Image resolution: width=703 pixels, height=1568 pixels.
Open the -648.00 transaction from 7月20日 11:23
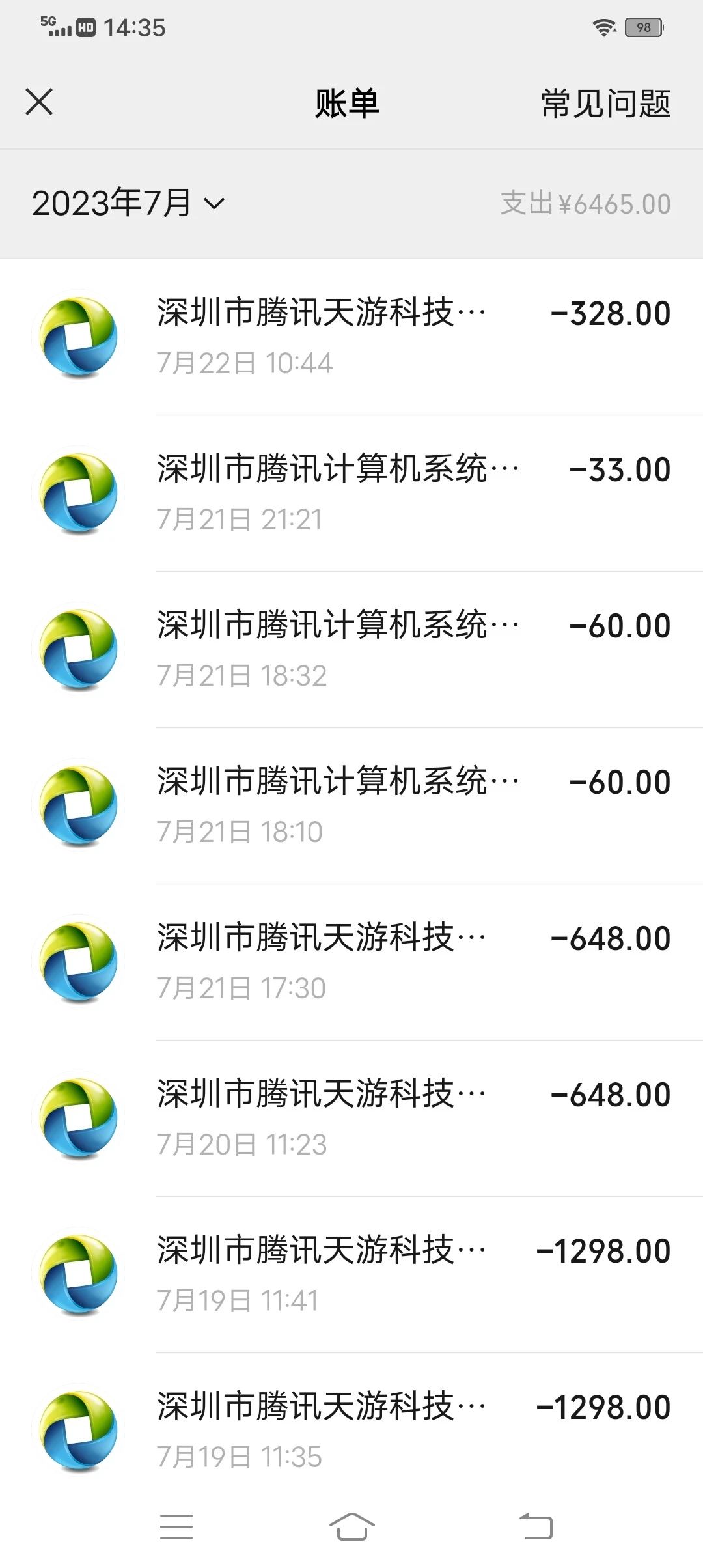coord(351,1119)
